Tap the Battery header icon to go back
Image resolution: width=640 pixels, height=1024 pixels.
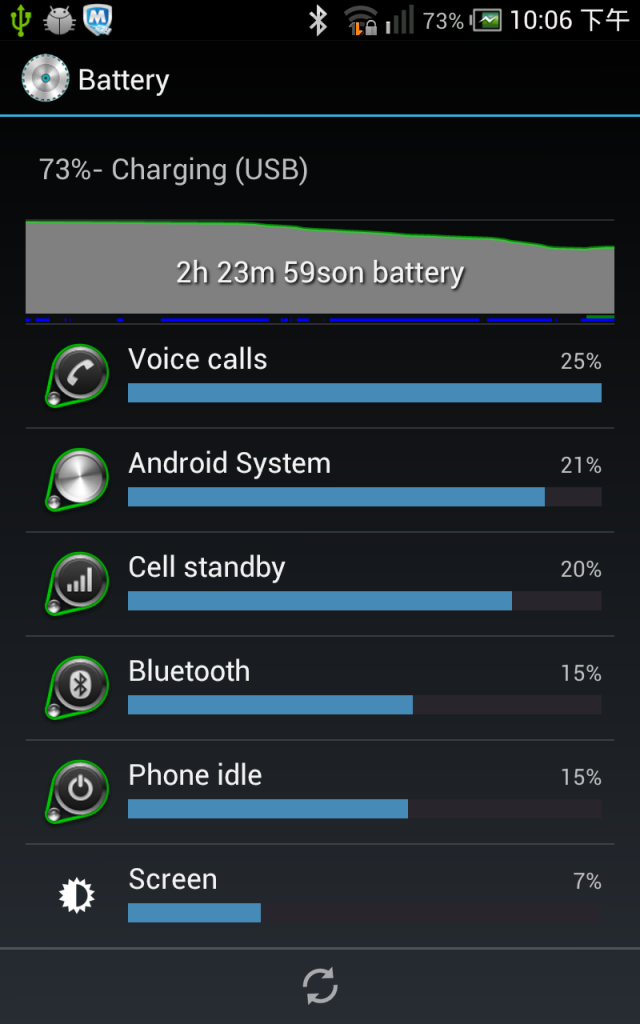[x=45, y=80]
